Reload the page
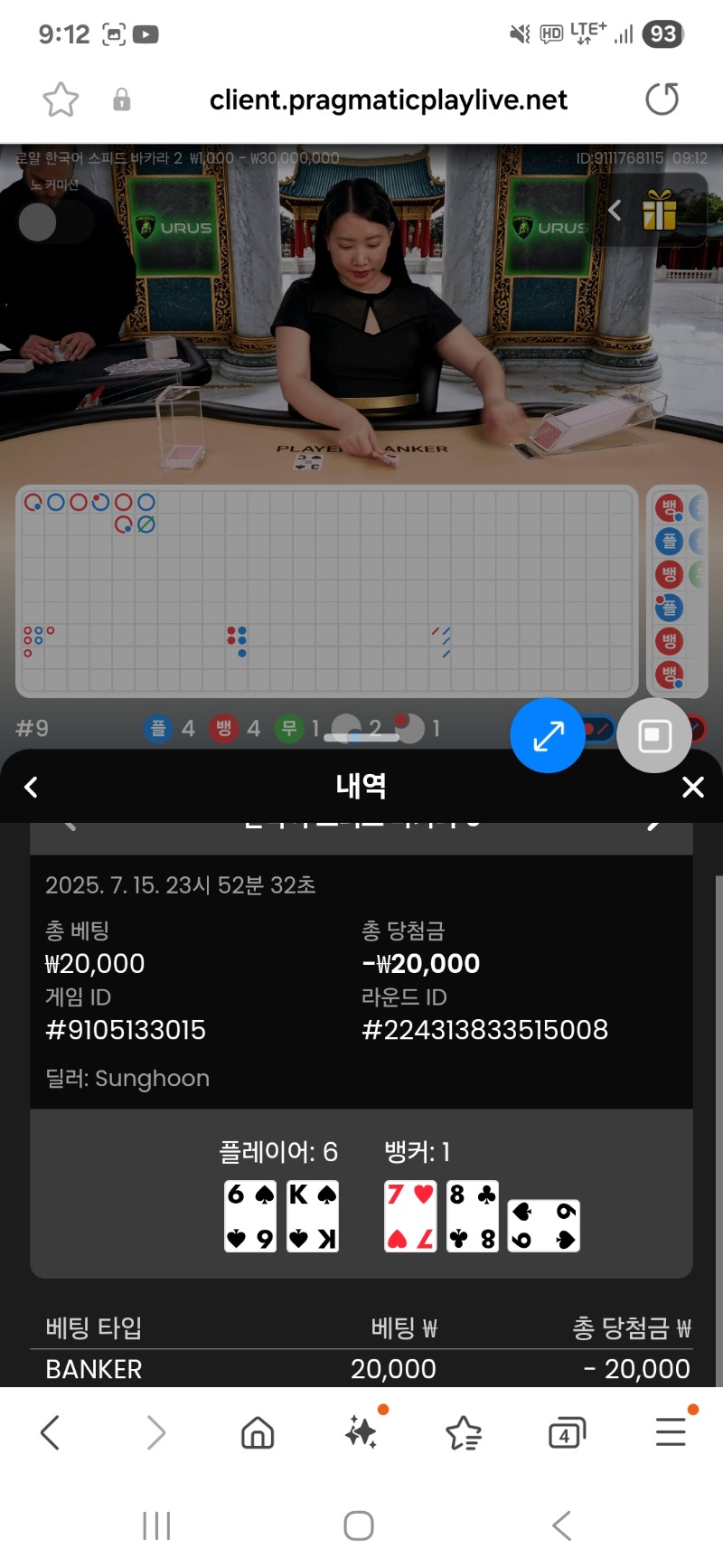The width and height of the screenshot is (723, 1568). click(x=662, y=99)
